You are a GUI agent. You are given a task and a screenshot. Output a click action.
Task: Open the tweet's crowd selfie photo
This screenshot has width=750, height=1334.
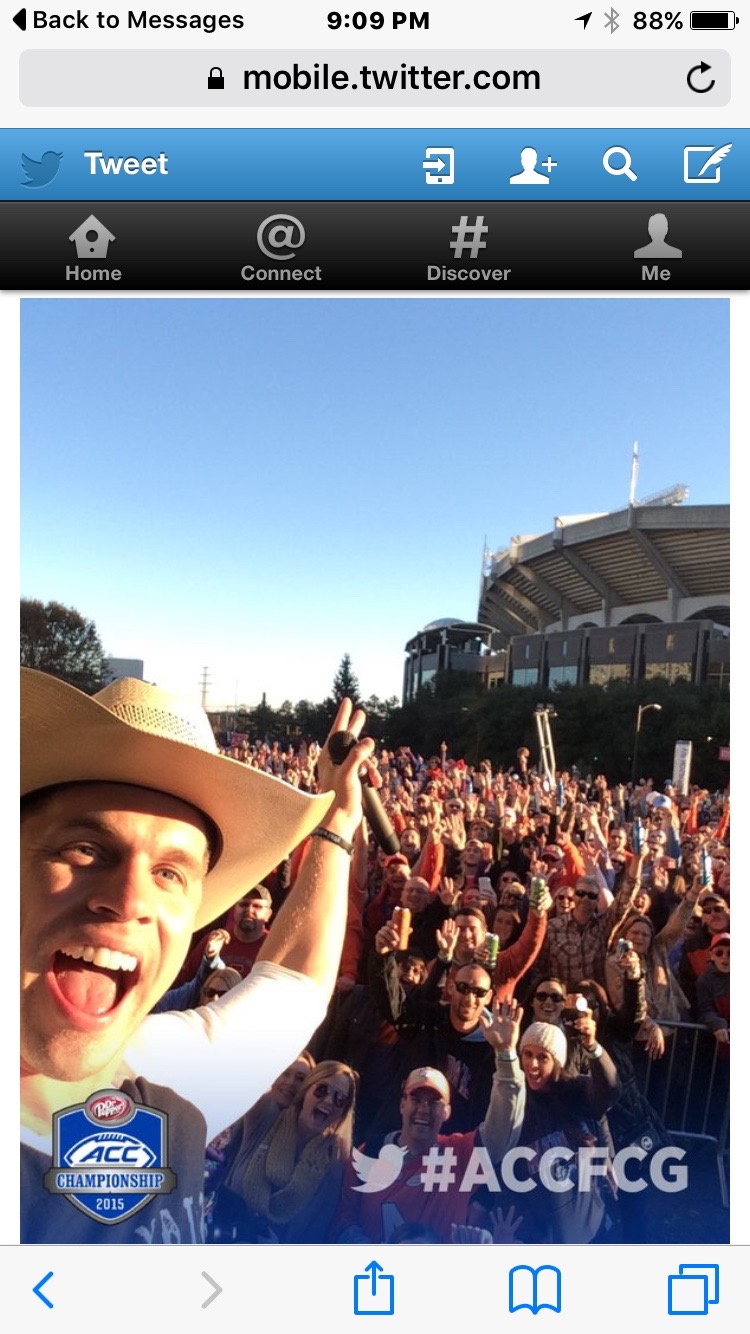pyautogui.click(x=375, y=770)
